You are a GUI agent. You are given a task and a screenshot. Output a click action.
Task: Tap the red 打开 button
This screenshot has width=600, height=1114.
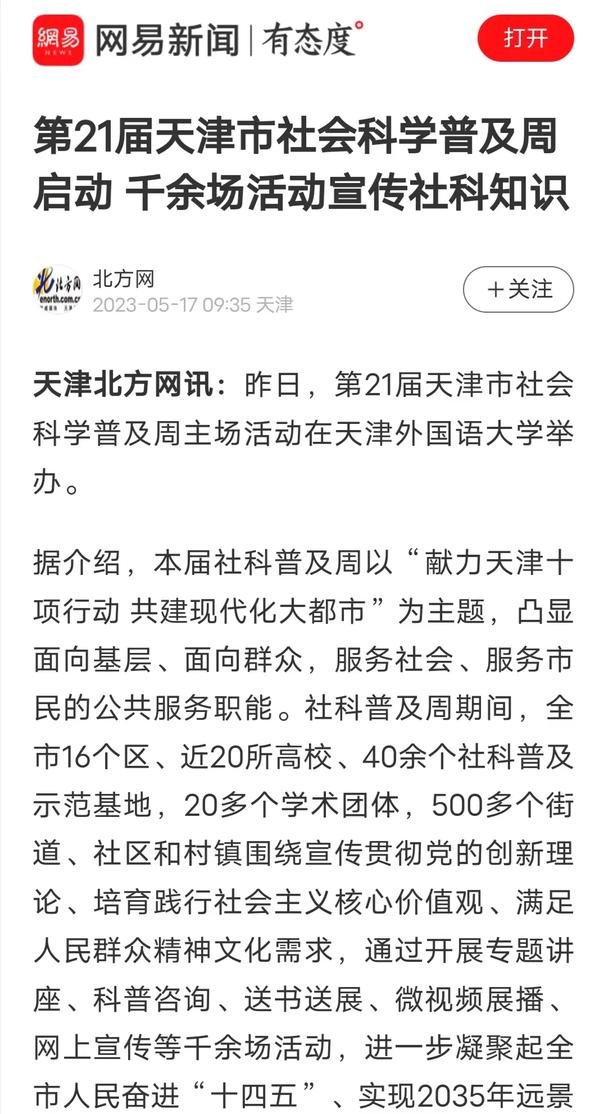point(526,39)
